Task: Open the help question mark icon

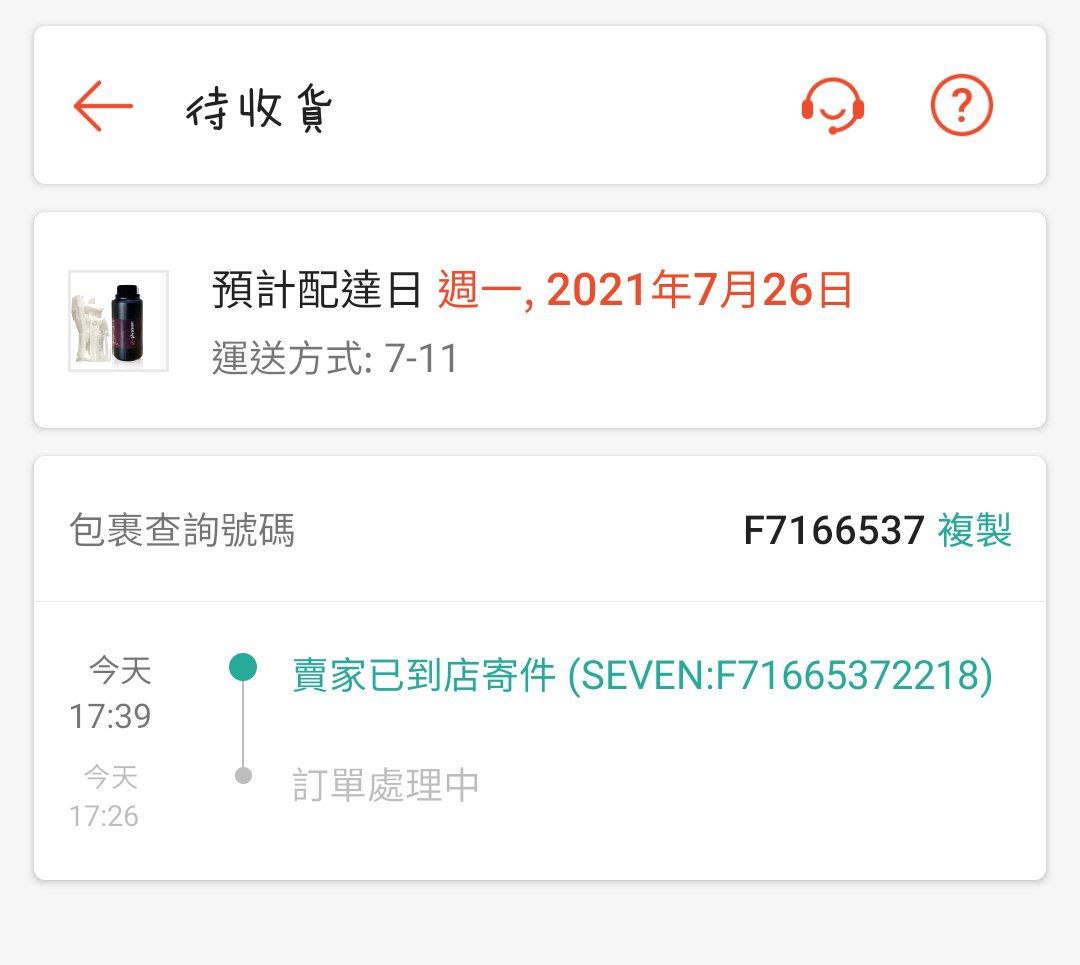Action: tap(961, 105)
